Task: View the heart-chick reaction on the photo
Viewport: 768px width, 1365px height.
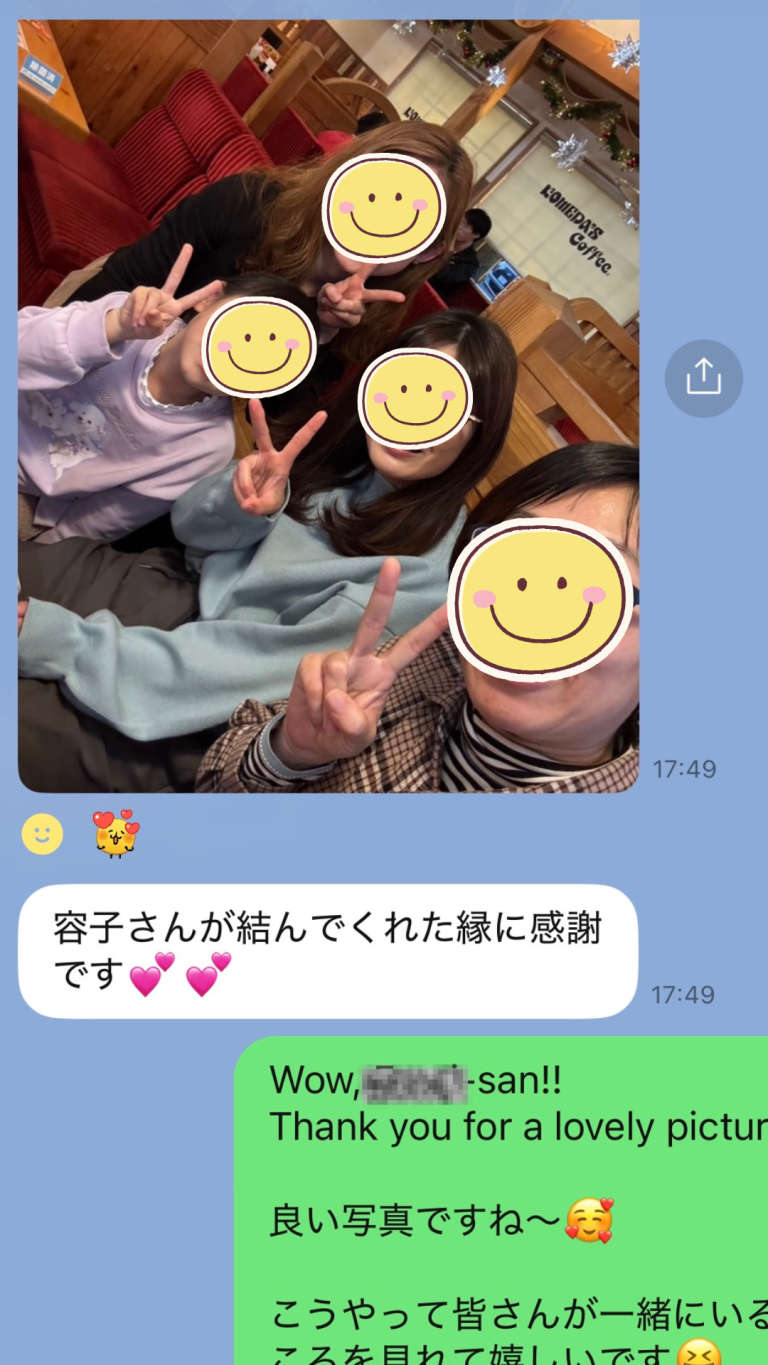Action: 115,834
